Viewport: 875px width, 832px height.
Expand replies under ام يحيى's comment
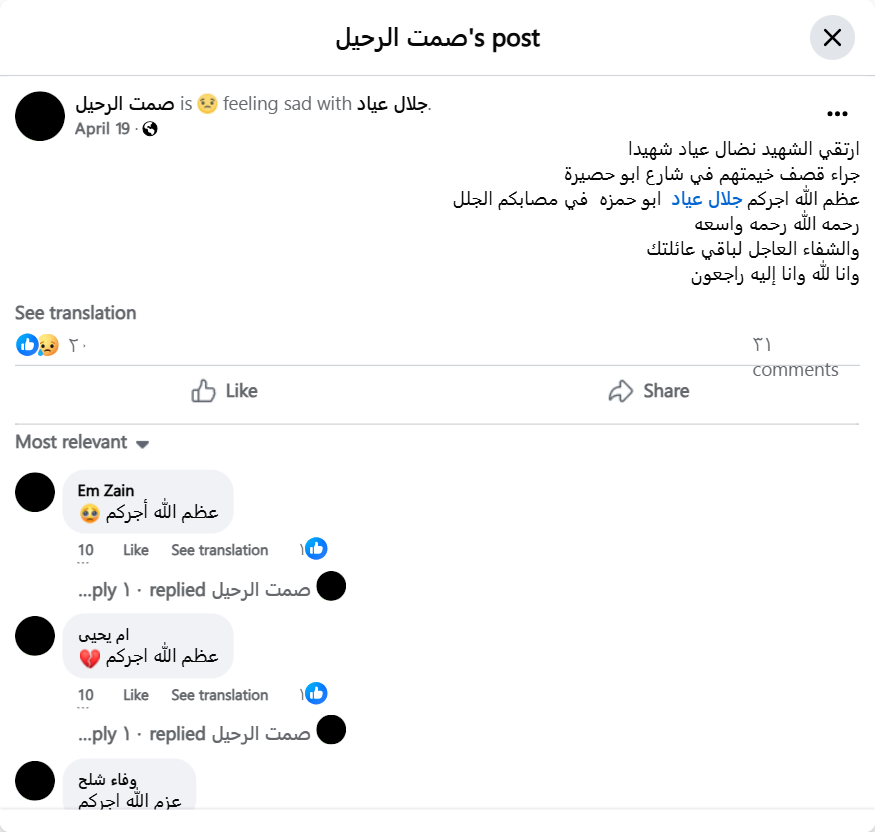(195, 734)
